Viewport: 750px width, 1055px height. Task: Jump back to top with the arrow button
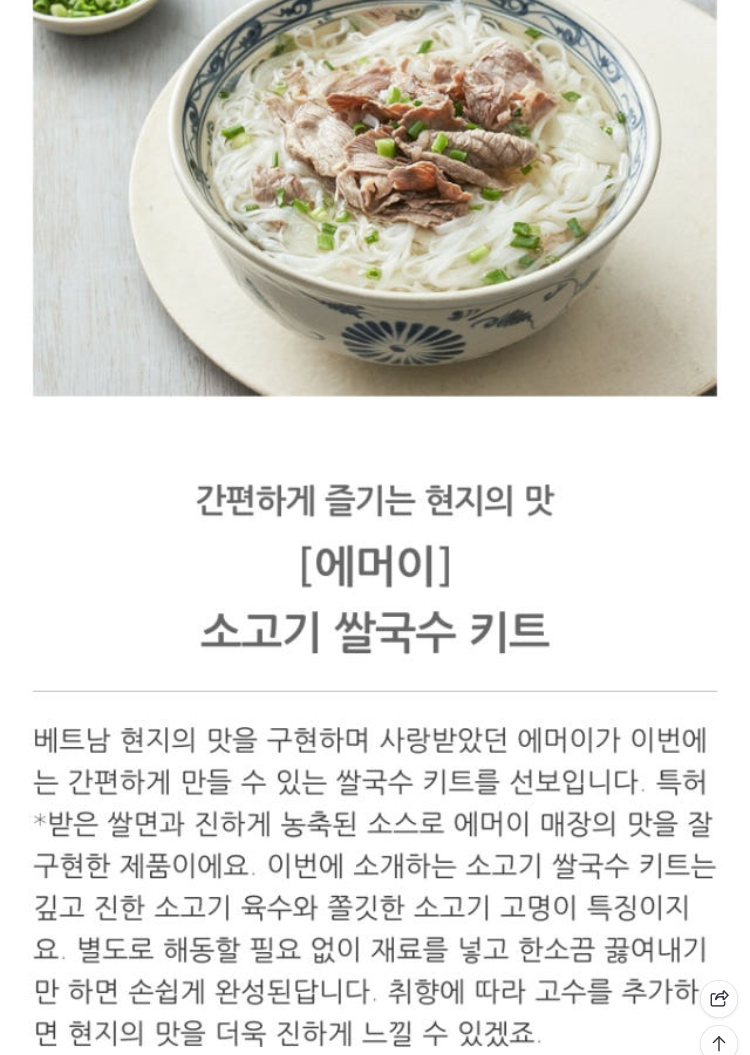coord(719,1042)
